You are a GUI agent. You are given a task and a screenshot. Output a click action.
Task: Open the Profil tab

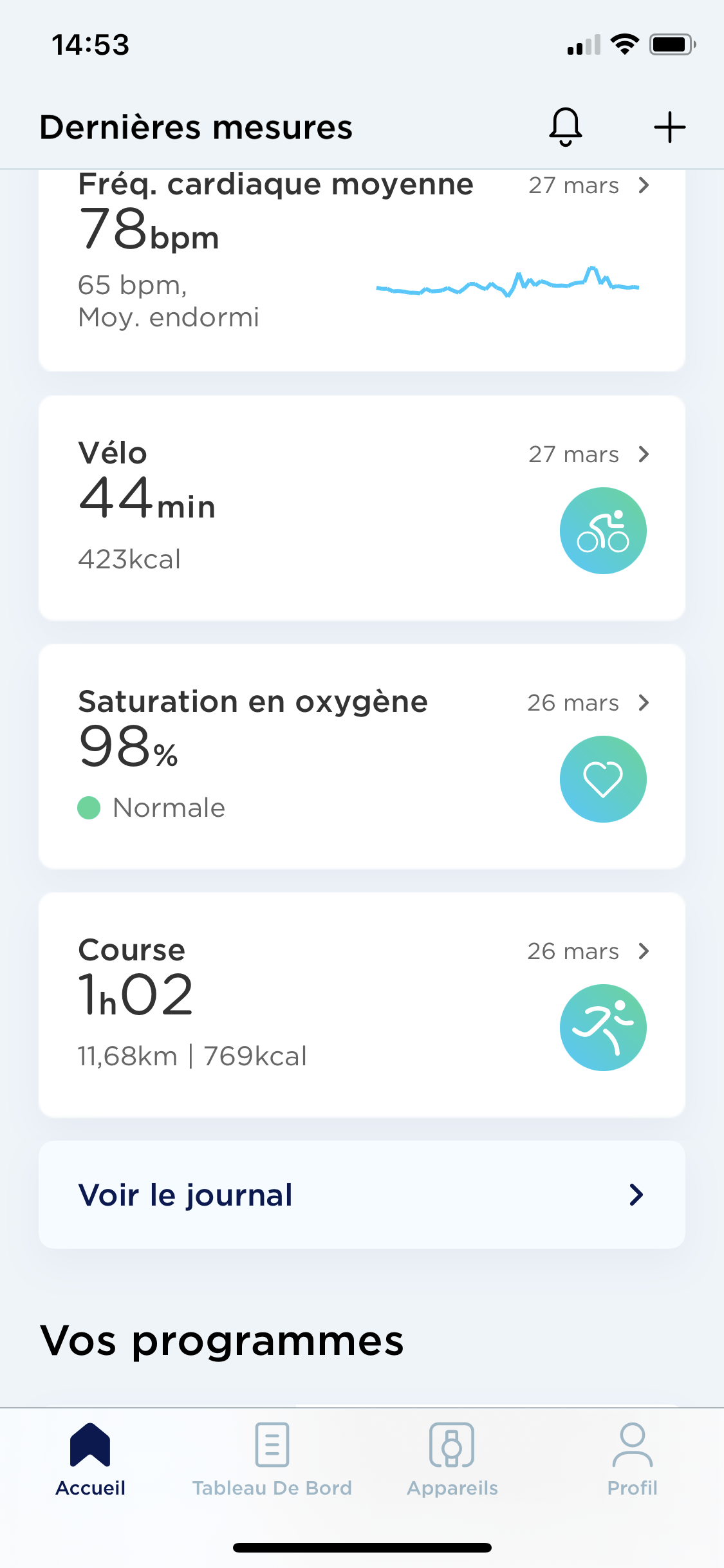click(633, 1460)
